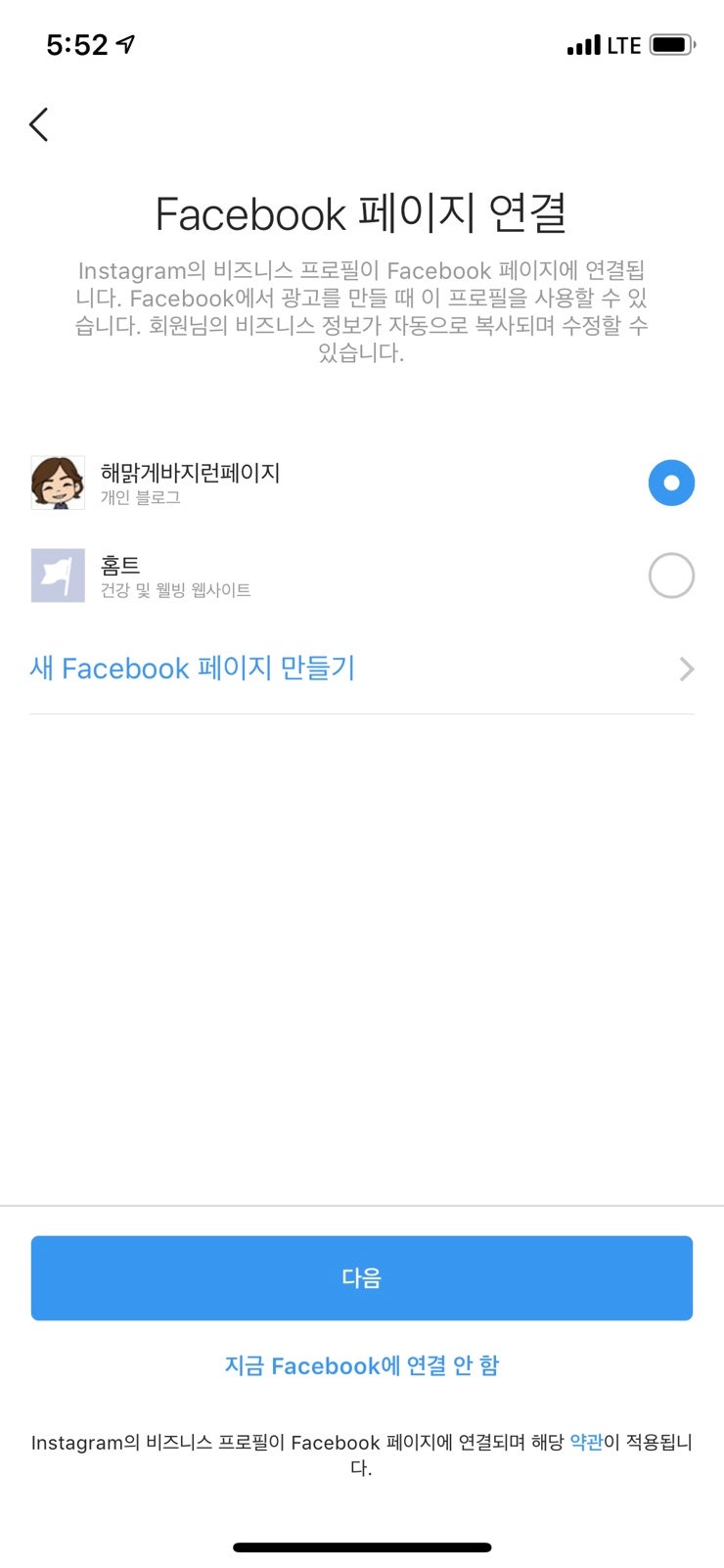Go back with the top-left arrow
This screenshot has height=1568, width=724.
[39, 124]
